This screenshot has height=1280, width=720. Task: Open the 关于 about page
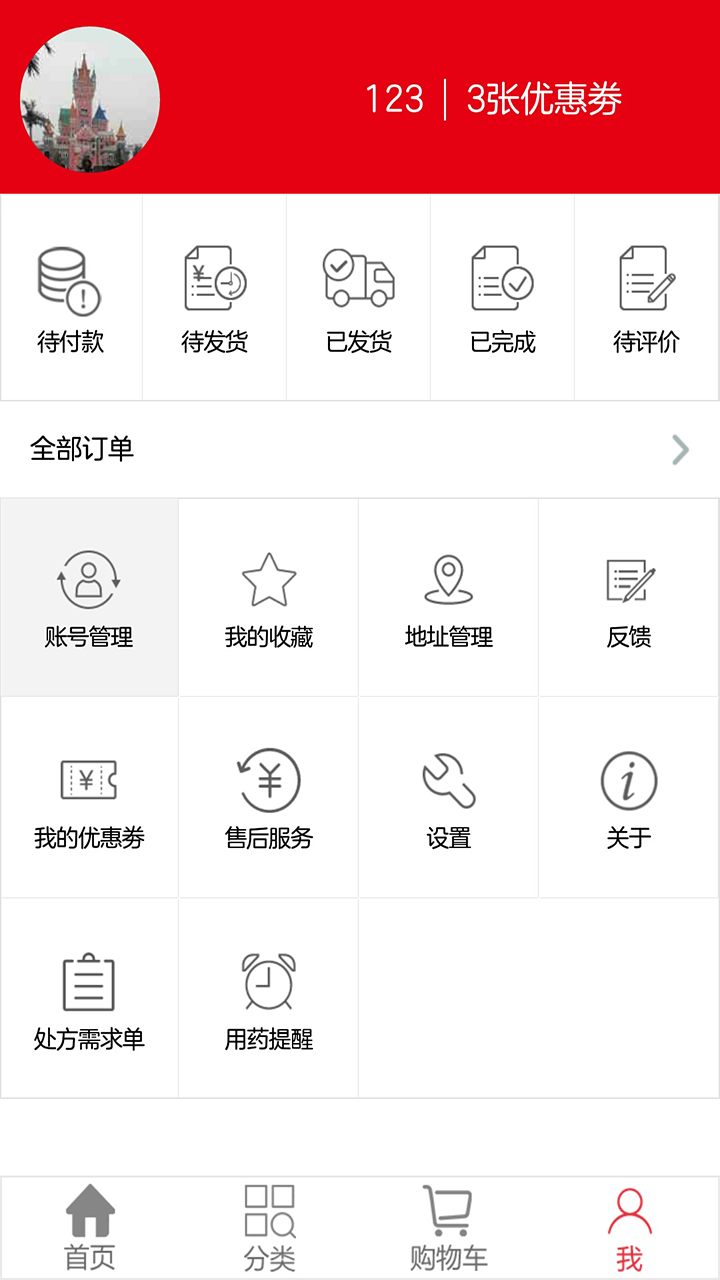pos(629,798)
